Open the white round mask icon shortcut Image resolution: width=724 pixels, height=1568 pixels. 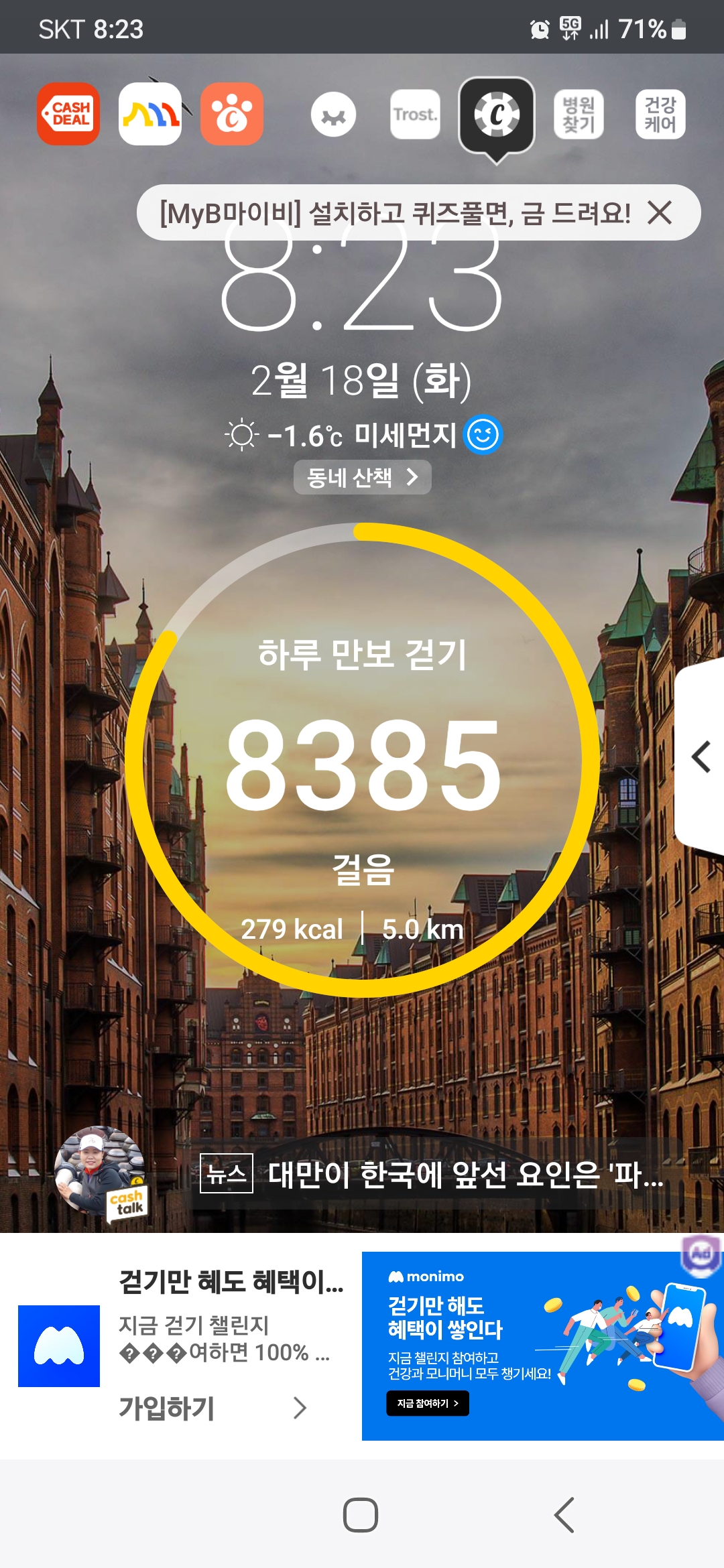pyautogui.click(x=333, y=115)
